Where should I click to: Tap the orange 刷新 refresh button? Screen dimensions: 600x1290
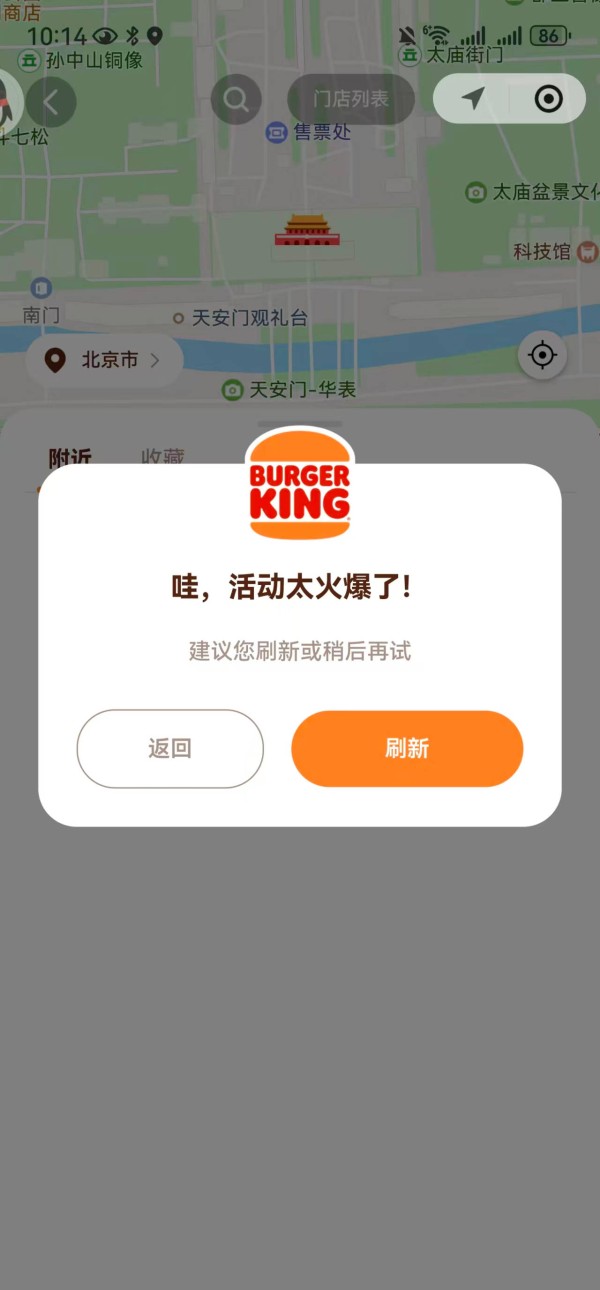click(407, 749)
